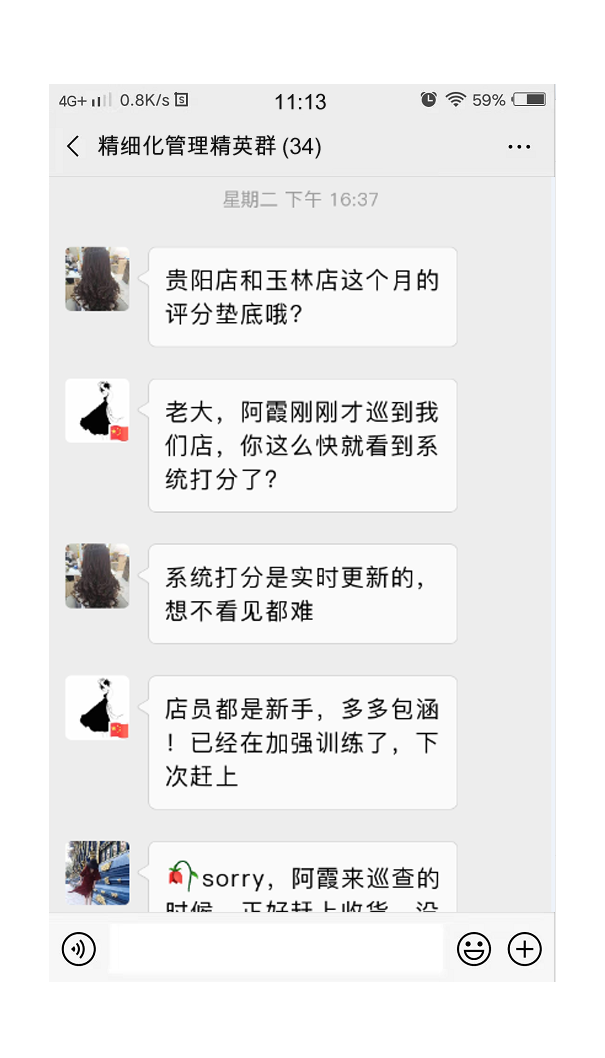605x1058 pixels.
Task: Open the emoji picker
Action: click(x=474, y=948)
